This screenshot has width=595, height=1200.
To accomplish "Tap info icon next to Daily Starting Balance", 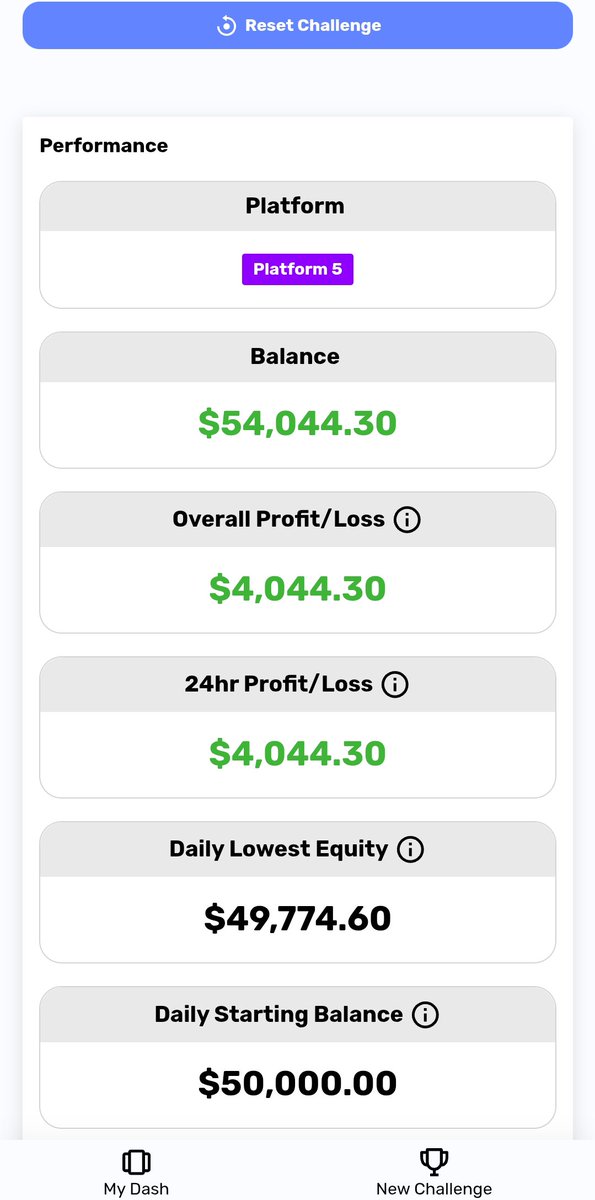I will coord(425,1015).
